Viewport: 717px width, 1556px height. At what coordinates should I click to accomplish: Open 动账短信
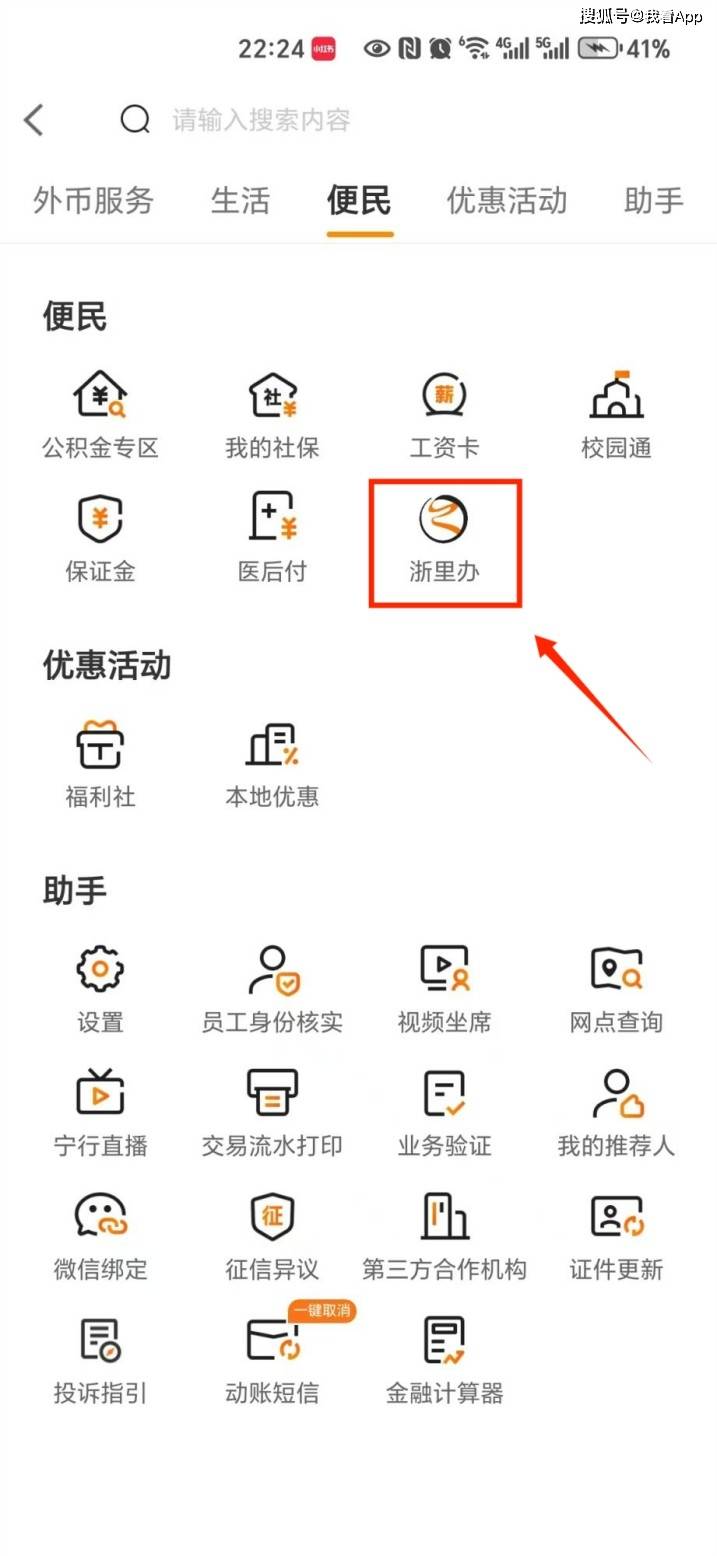coord(272,1360)
